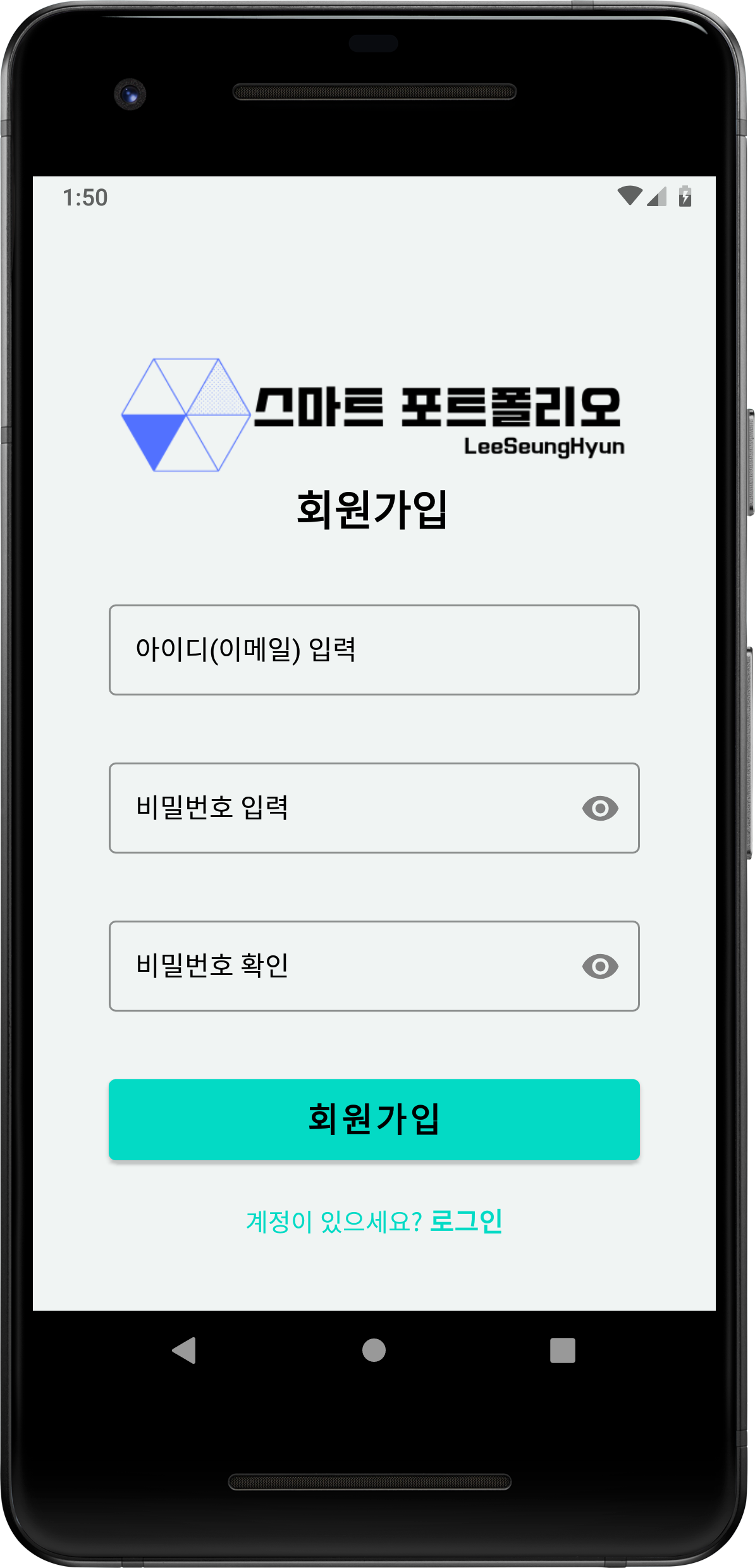Viewport: 755px width, 1568px height.
Task: Go back with the navigation bar arrow
Action: click(184, 1351)
